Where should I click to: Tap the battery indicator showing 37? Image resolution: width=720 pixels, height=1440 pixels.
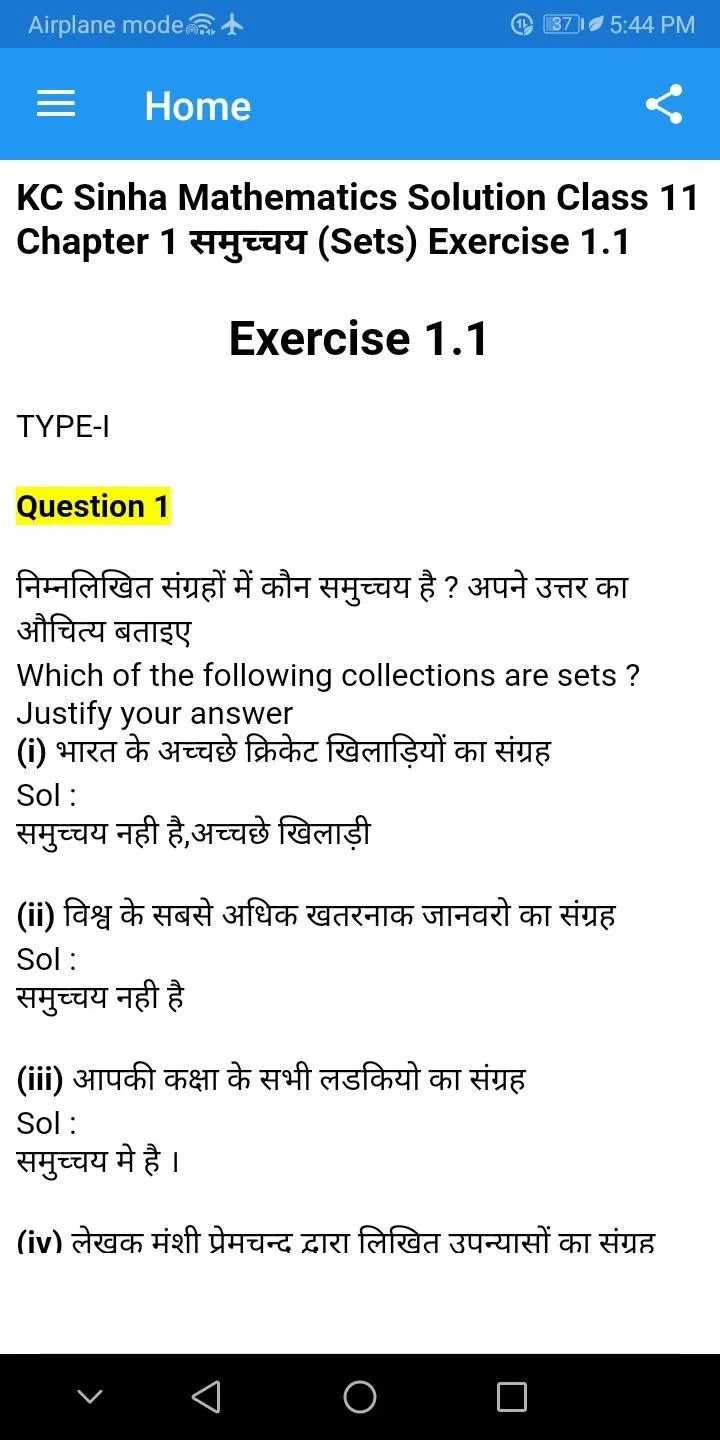(561, 24)
